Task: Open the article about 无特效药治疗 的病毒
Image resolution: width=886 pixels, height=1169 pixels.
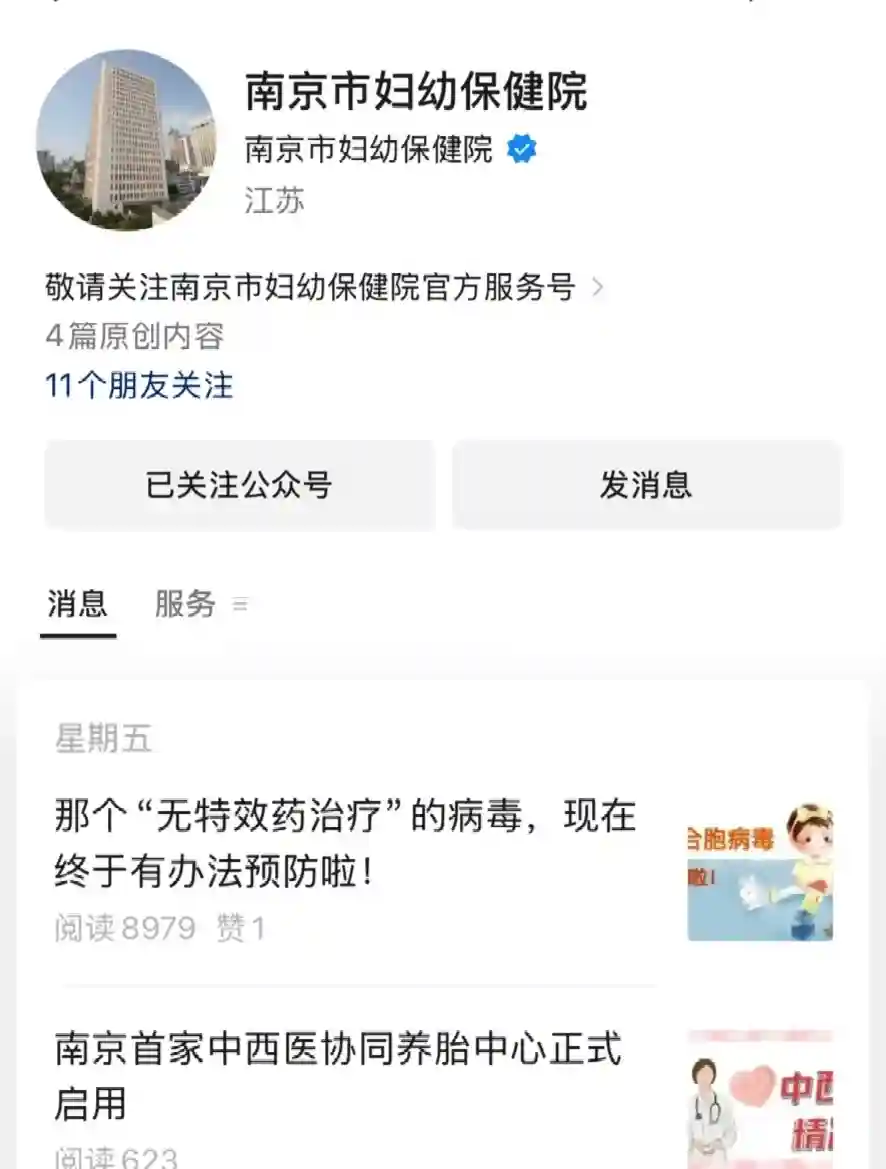Action: 345,843
